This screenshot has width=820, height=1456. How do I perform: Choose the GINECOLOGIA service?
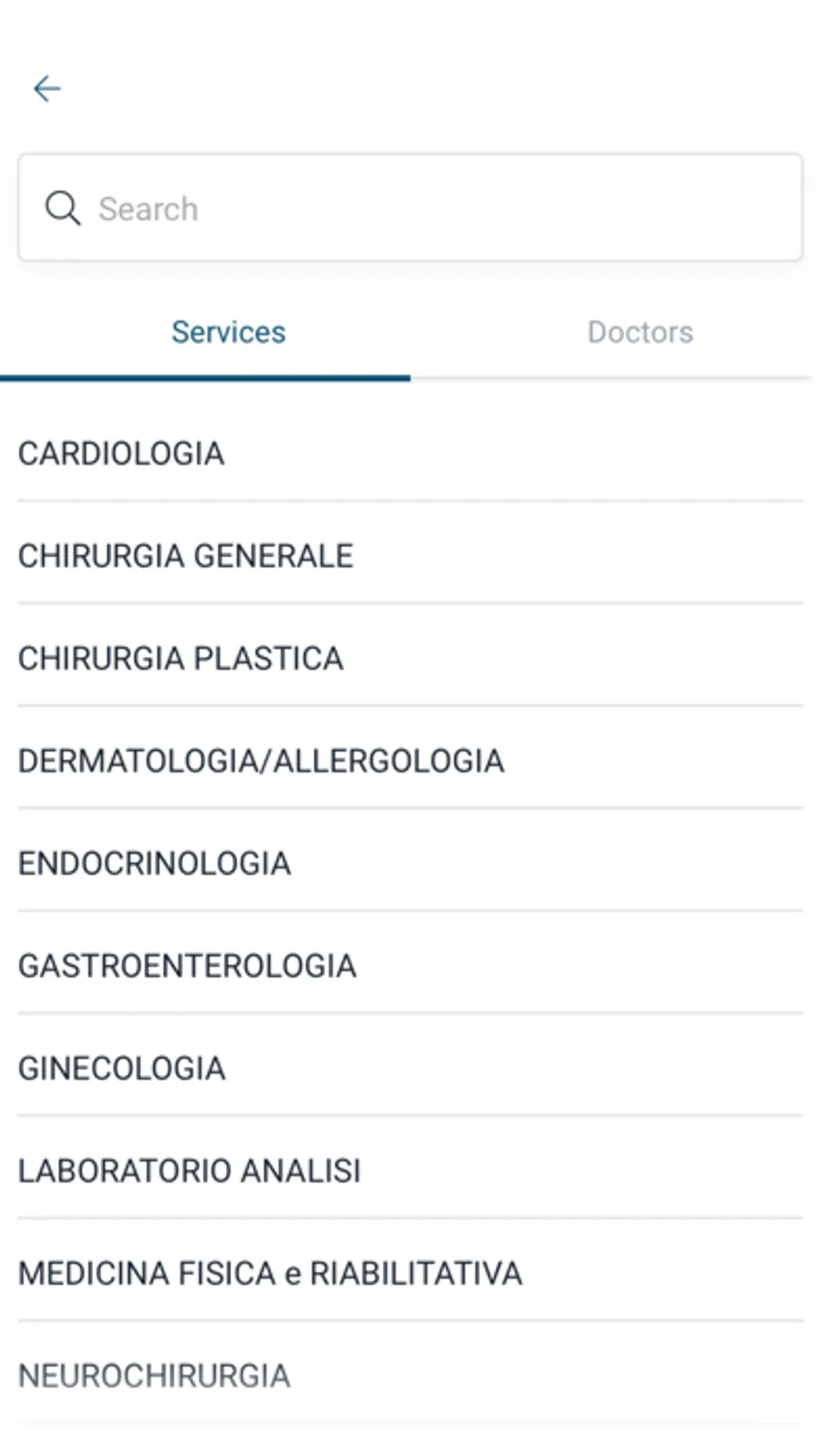tap(121, 1069)
